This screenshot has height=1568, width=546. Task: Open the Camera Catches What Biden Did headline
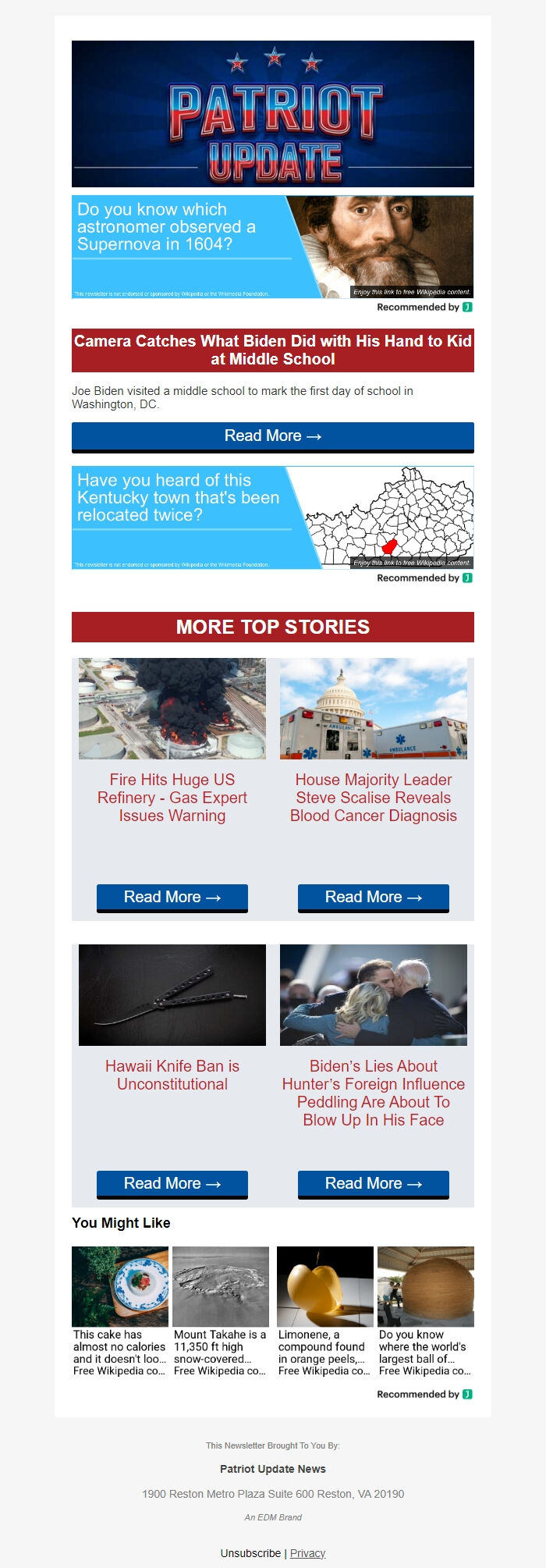click(272, 350)
